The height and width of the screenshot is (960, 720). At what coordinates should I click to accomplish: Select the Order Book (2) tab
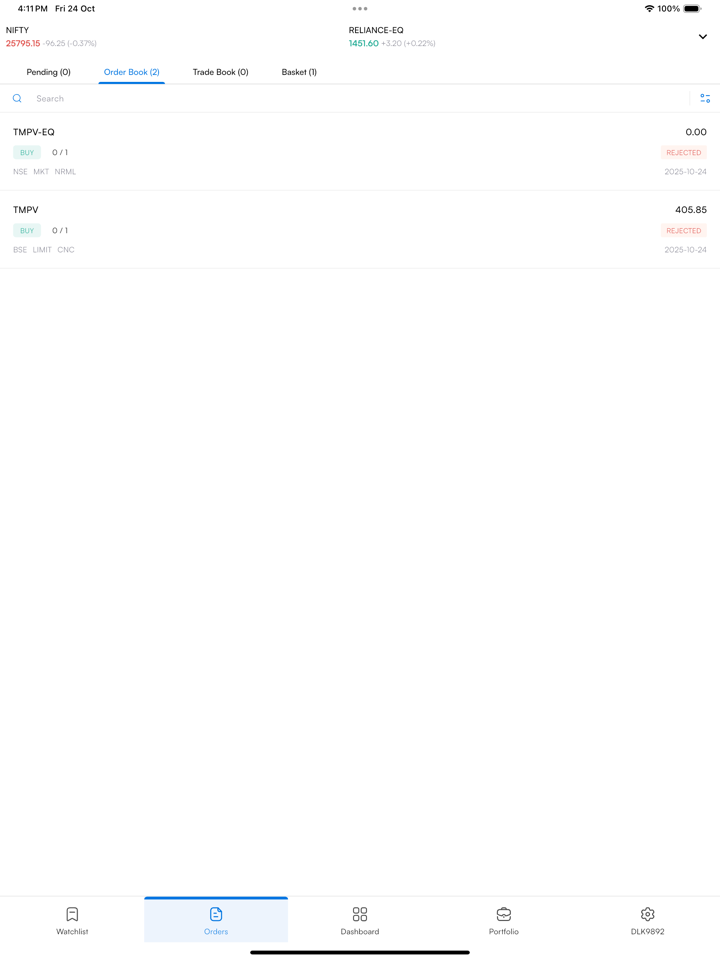[131, 72]
